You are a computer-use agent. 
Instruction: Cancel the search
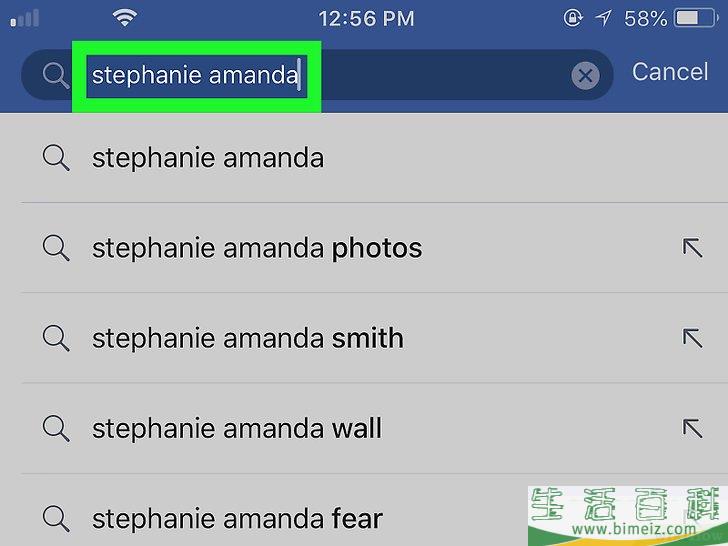670,72
